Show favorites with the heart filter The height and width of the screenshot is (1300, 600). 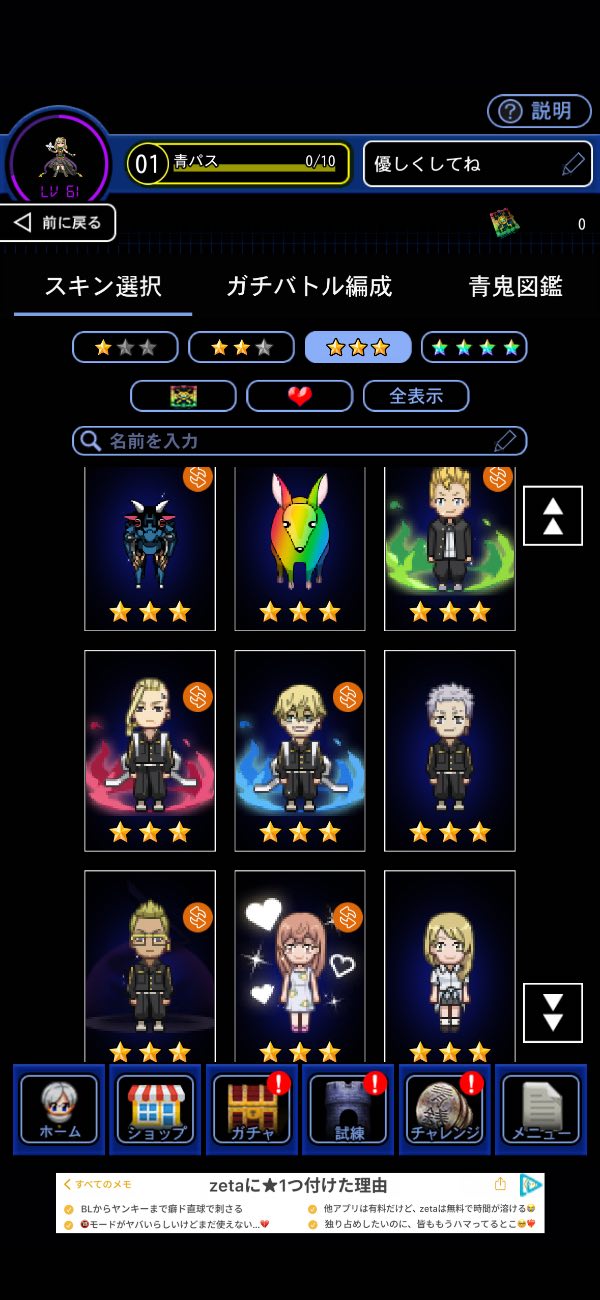pyautogui.click(x=299, y=396)
